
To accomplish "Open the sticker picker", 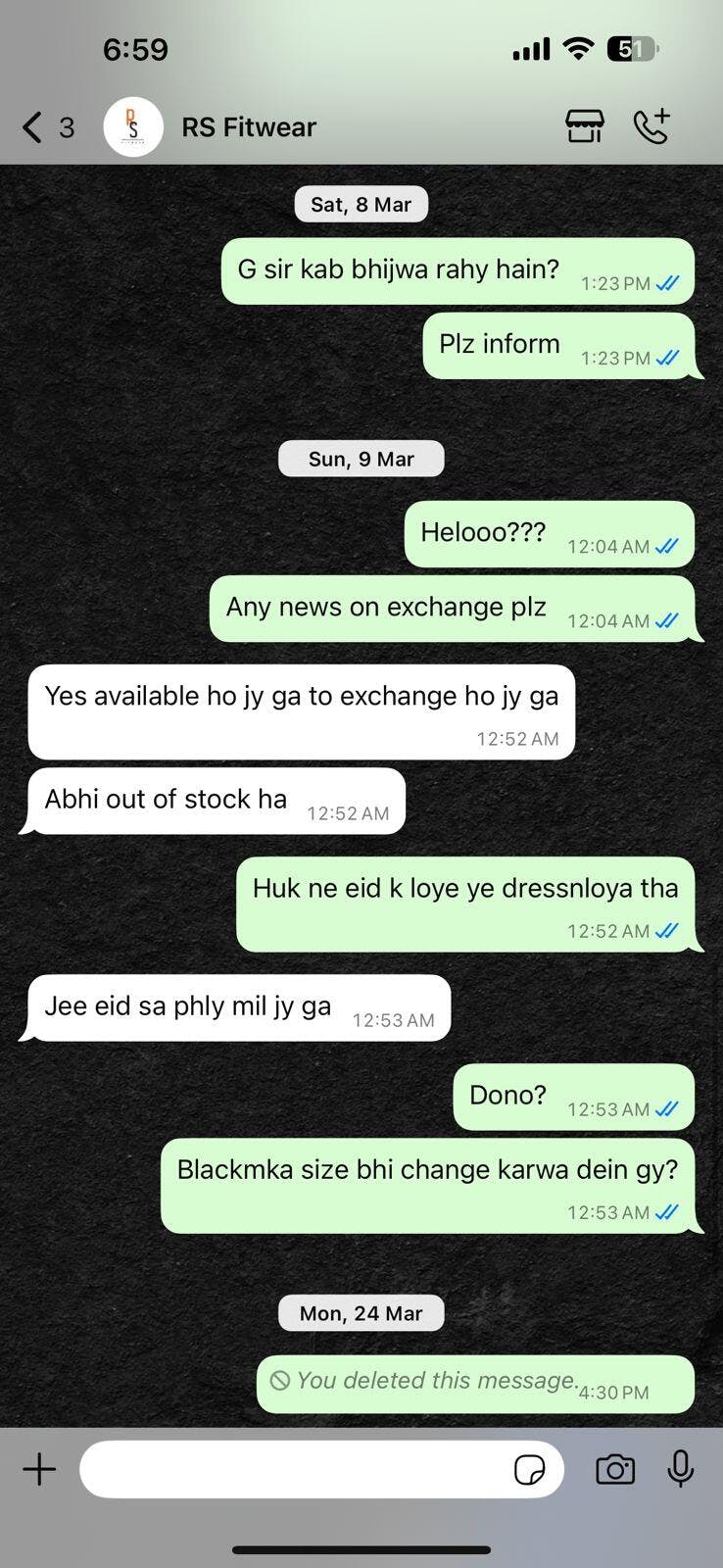I will (x=529, y=1470).
